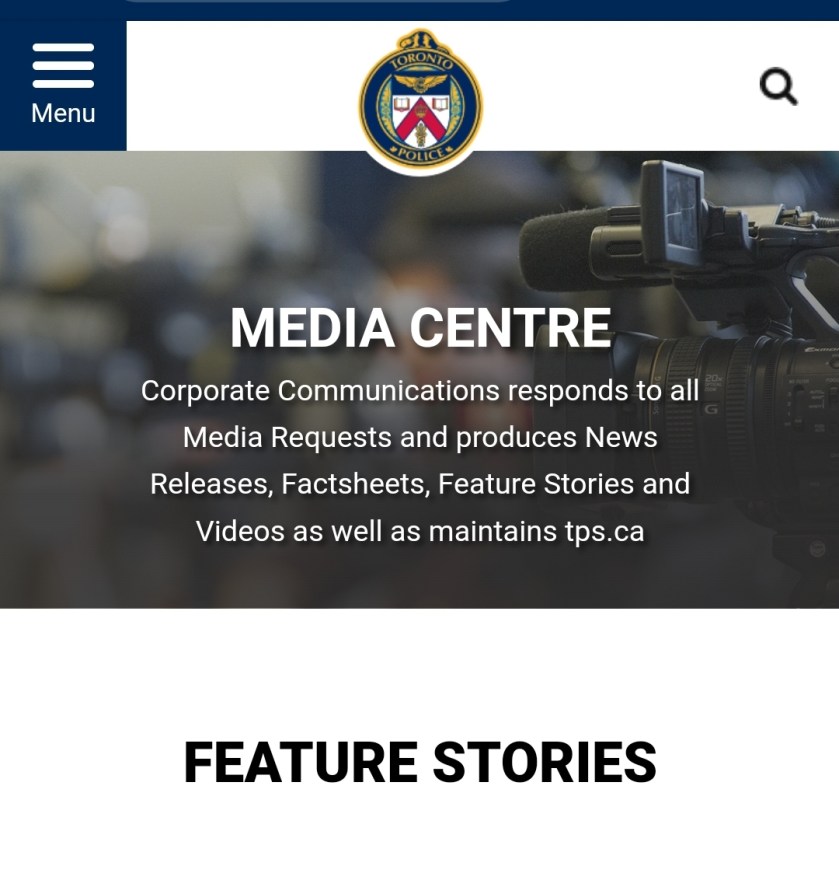The image size is (839, 894).
Task: Open the Menu drawer
Action: 63,85
